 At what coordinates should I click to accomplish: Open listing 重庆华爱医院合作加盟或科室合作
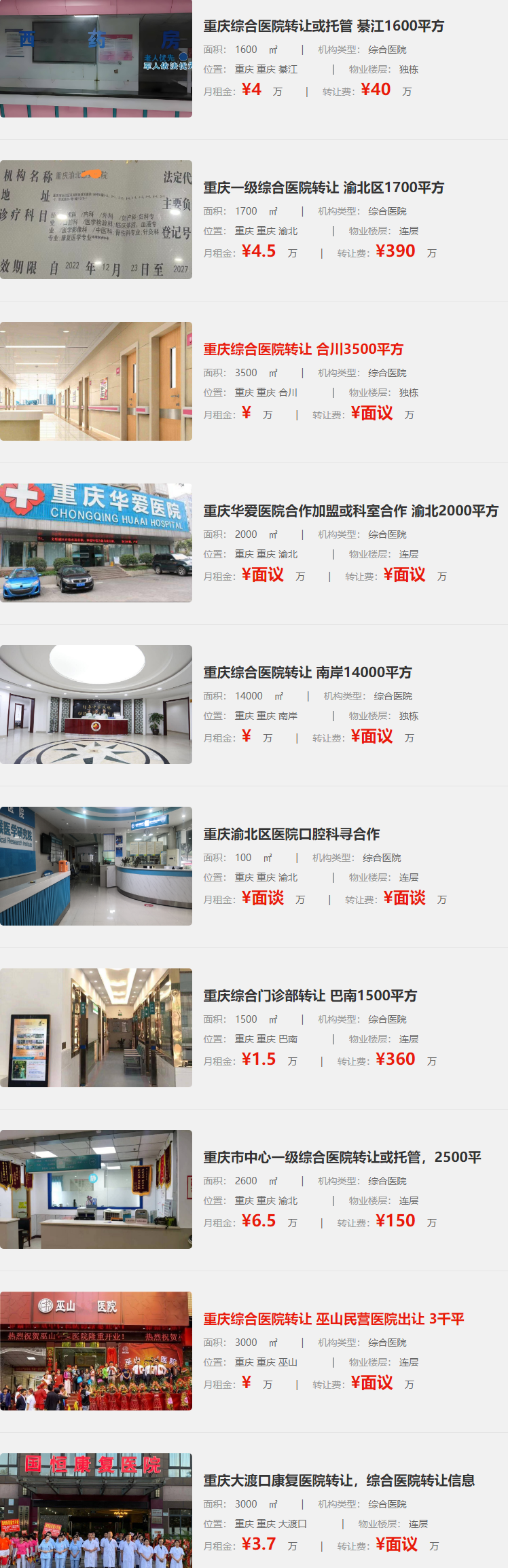click(350, 511)
